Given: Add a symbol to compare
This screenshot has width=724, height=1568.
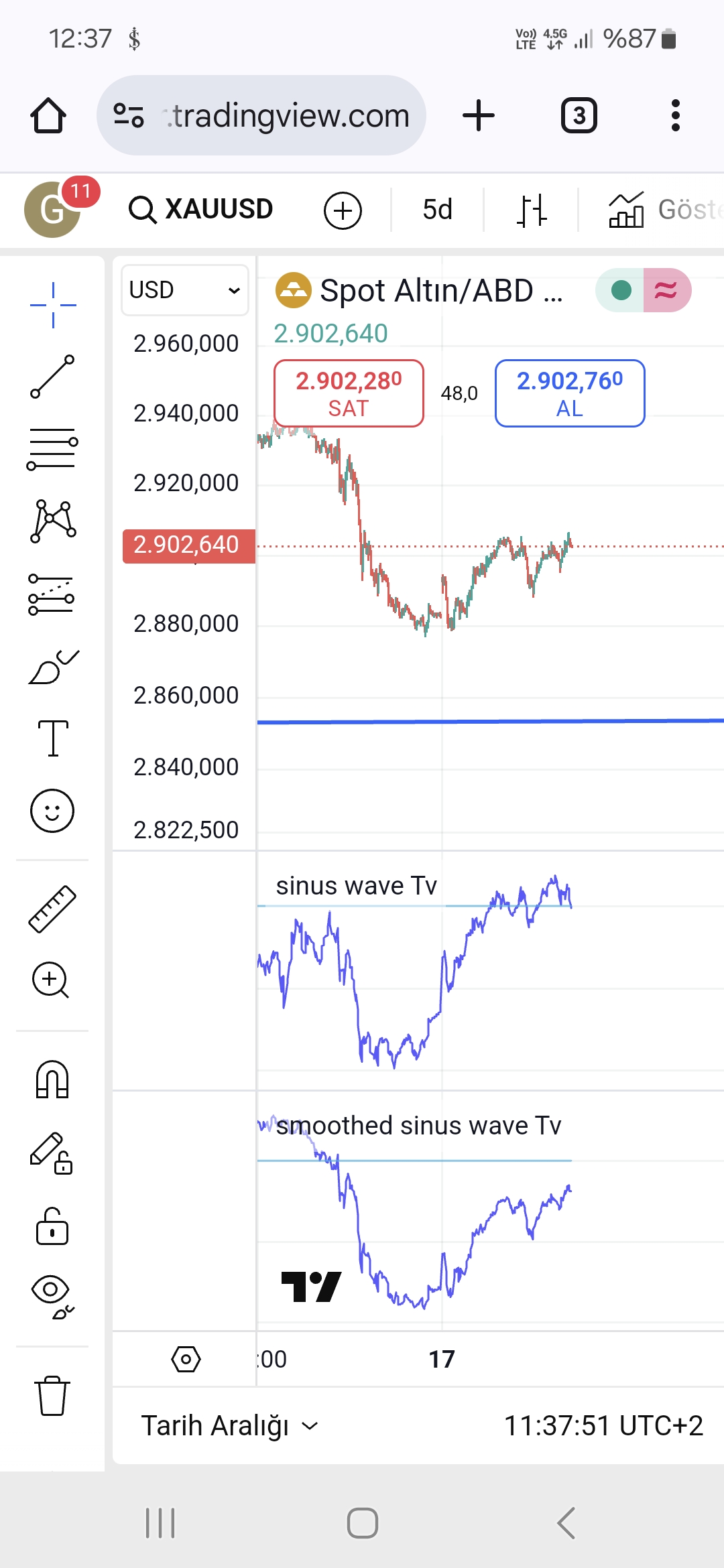Looking at the screenshot, I should (343, 210).
